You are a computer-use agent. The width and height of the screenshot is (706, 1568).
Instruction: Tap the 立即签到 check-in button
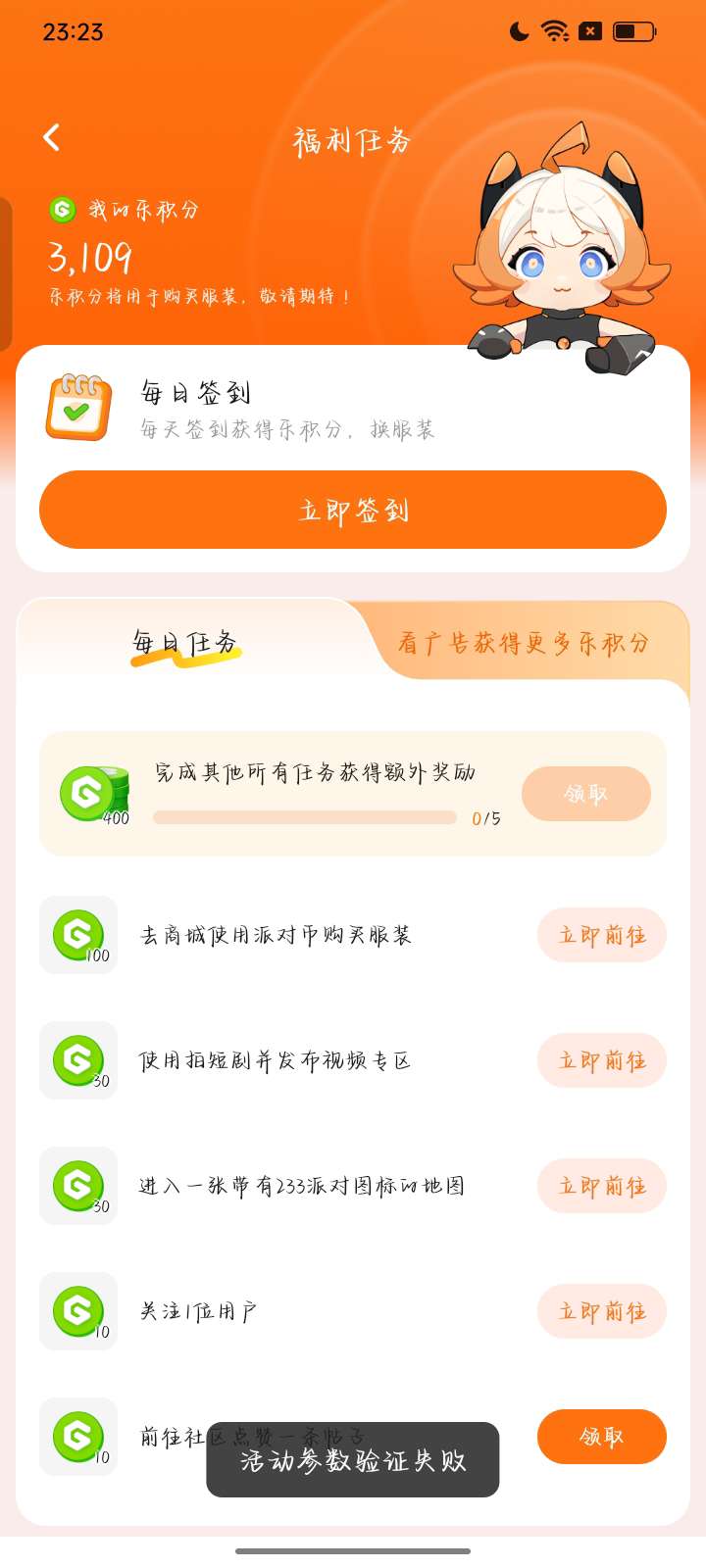tap(353, 510)
